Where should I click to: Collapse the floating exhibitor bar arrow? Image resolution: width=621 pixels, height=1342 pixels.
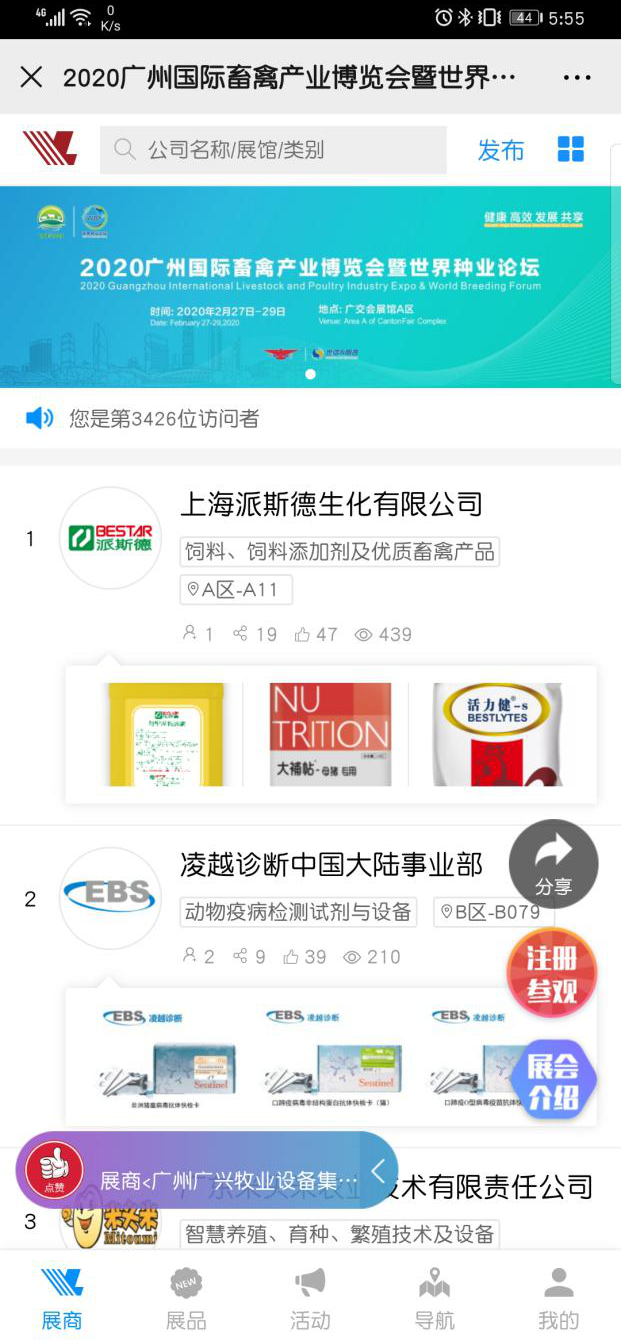click(378, 1170)
